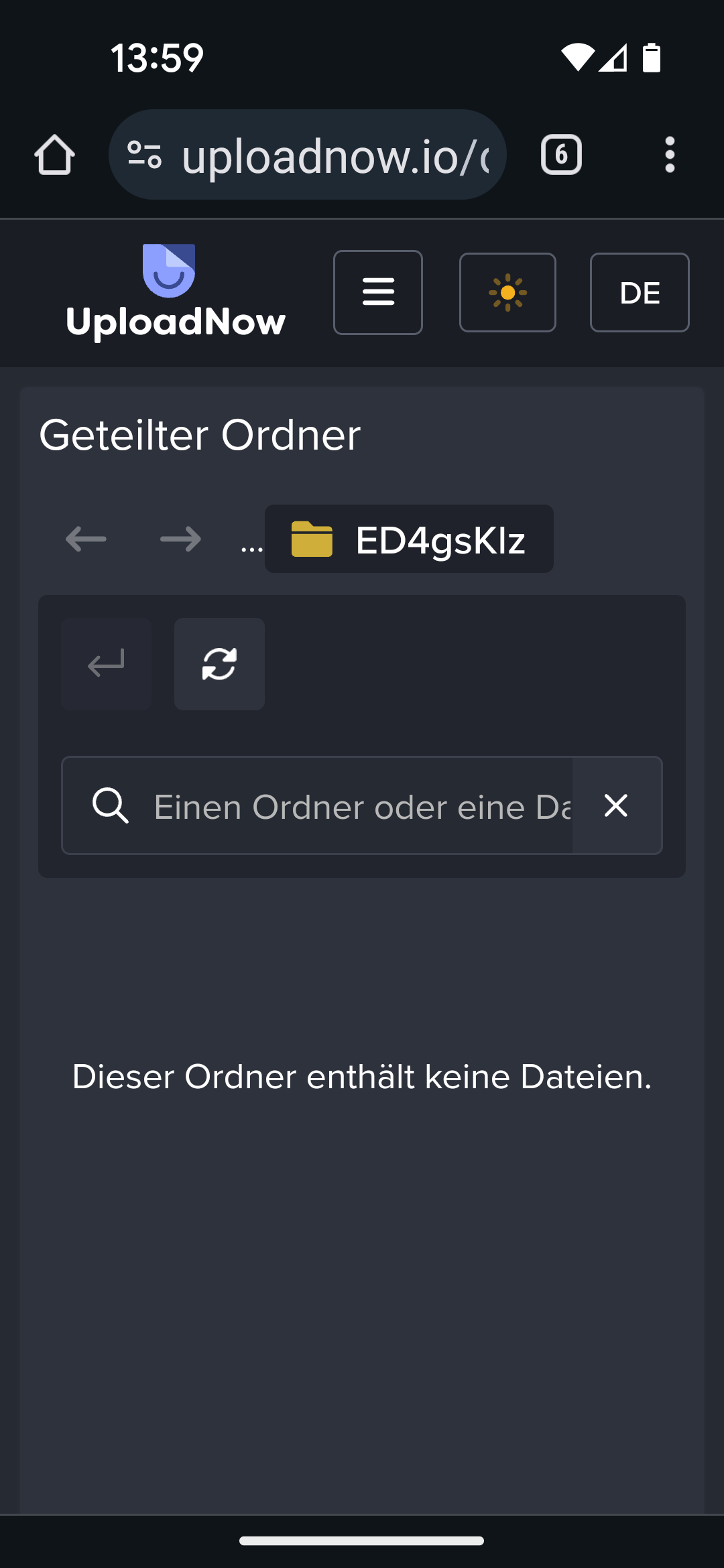The height and width of the screenshot is (1568, 724).
Task: Open the UploadNow hamburger menu
Action: point(378,292)
